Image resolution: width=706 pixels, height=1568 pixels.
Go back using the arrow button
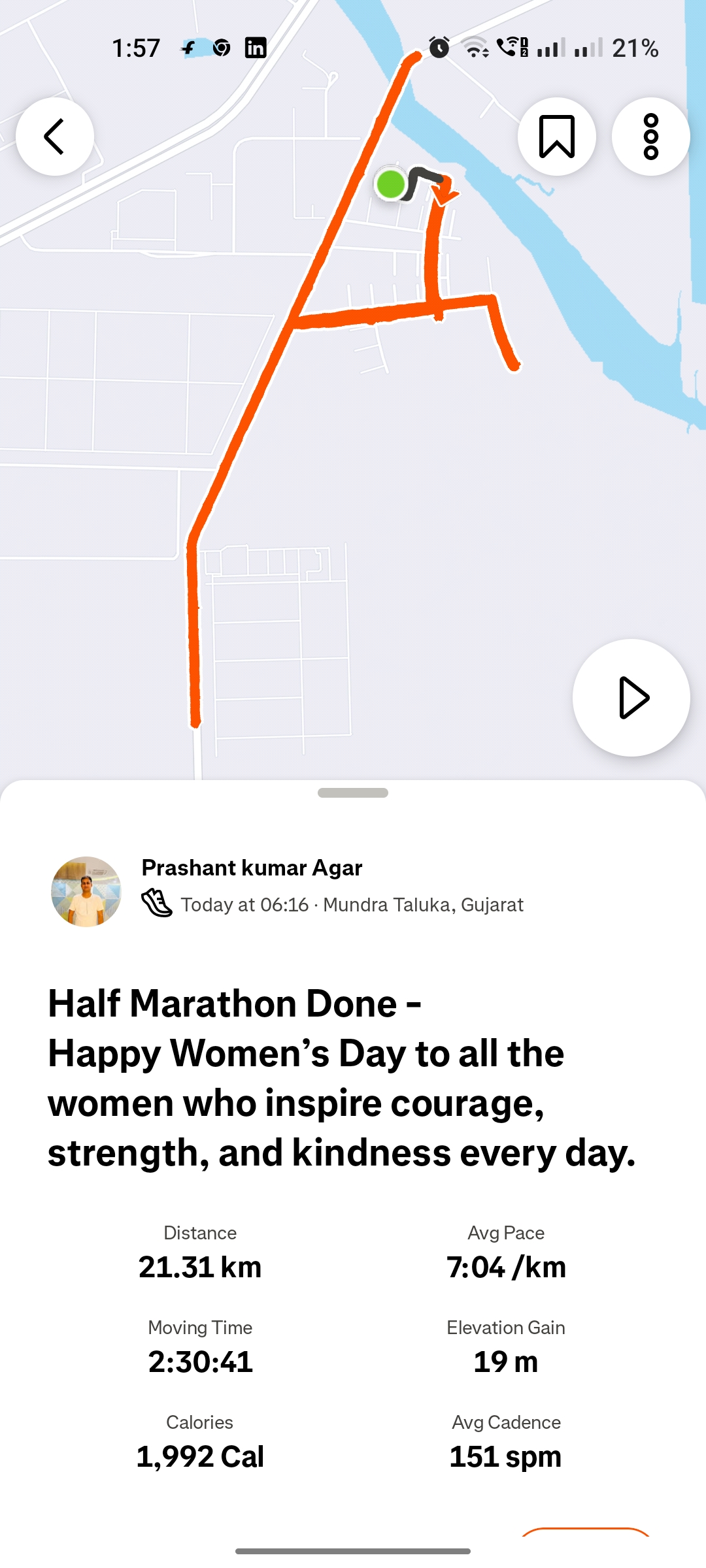pos(55,137)
